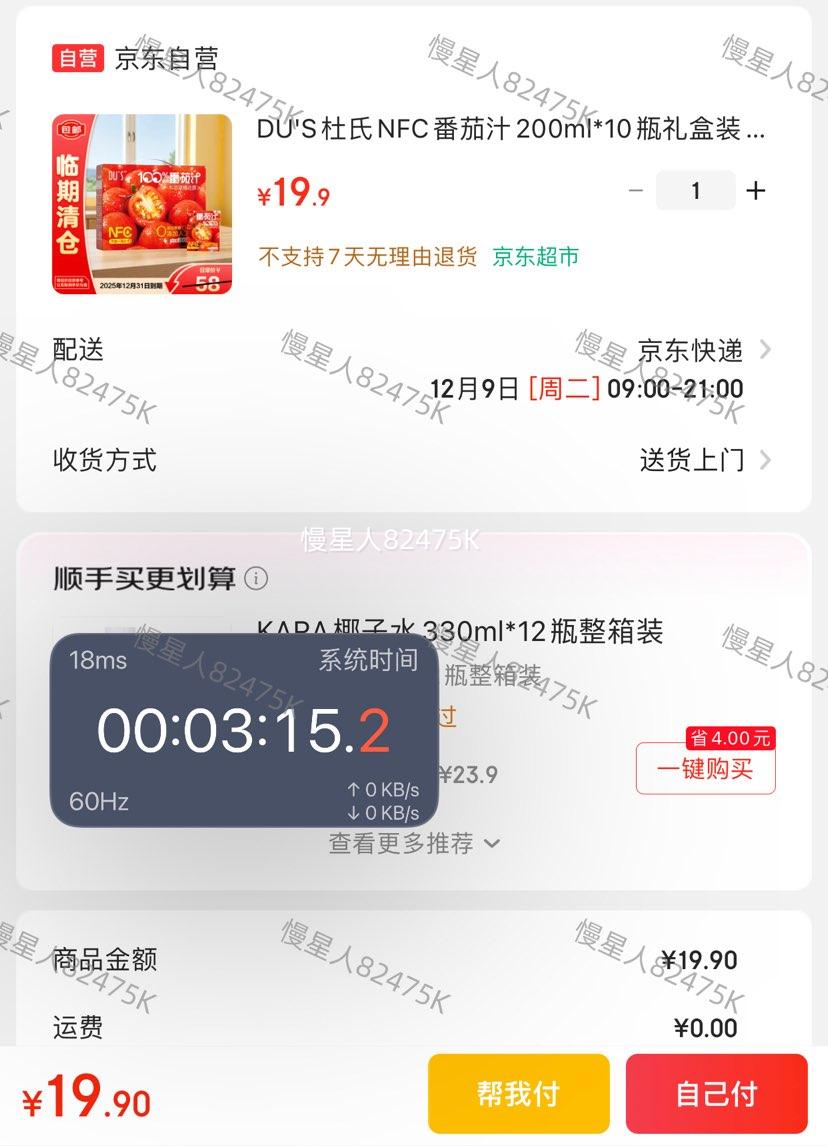
Task: Tap the plus icon to increase quantity
Action: click(757, 189)
